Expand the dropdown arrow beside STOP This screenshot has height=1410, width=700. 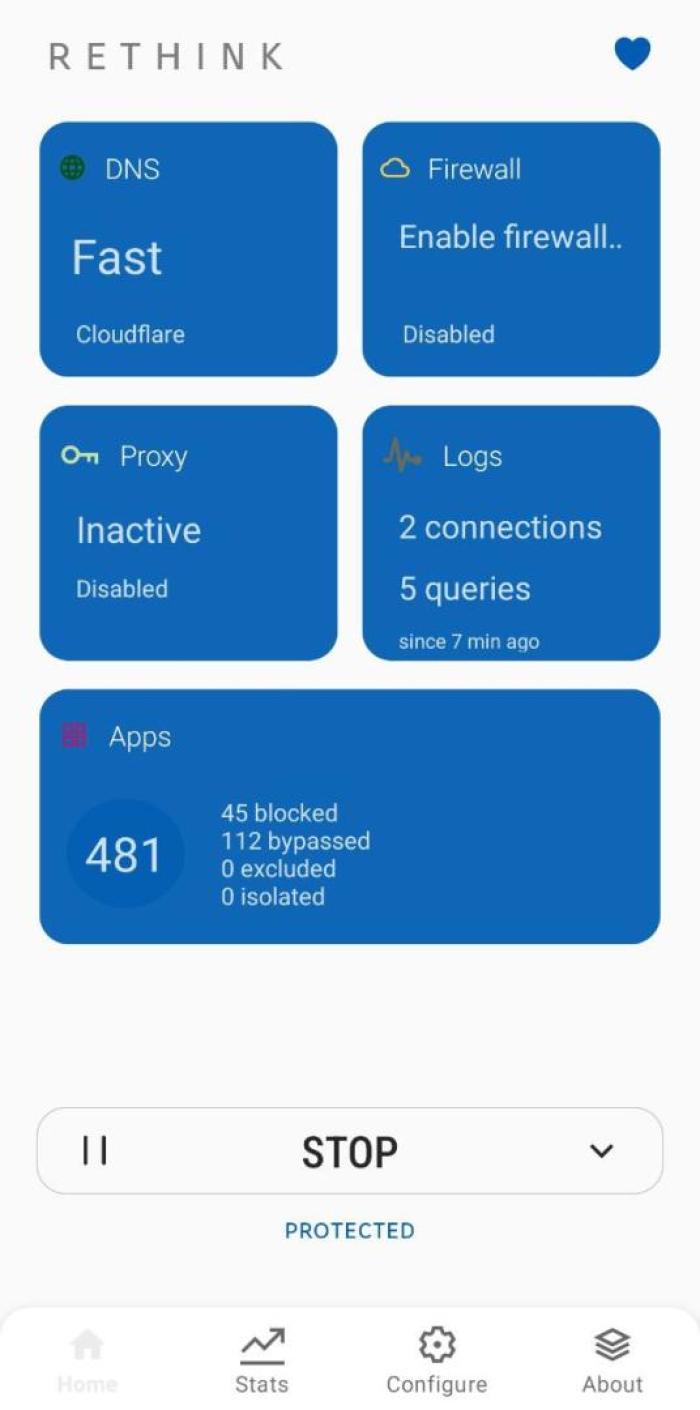point(601,1151)
